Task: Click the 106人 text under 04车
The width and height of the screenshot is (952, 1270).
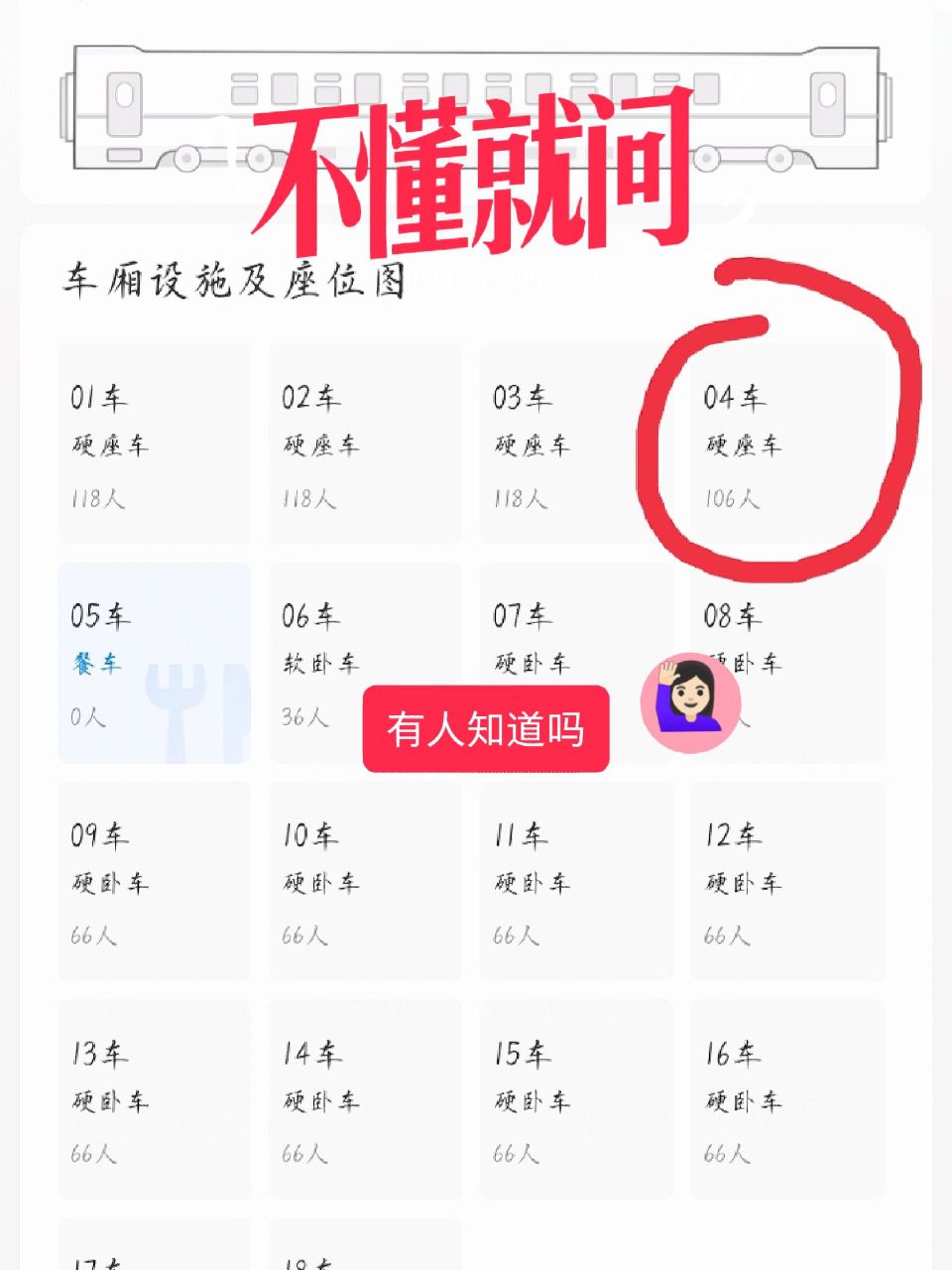Action: (734, 498)
